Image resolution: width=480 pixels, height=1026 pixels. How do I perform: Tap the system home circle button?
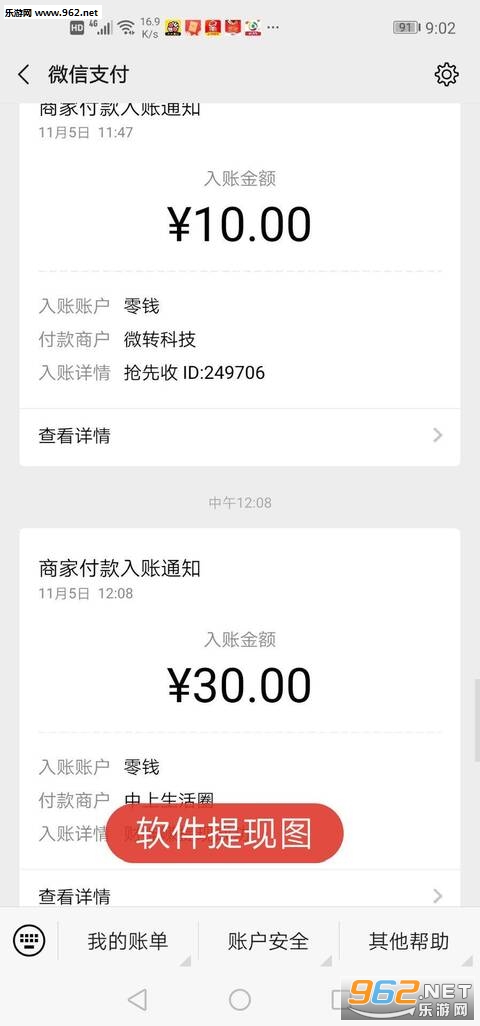pyautogui.click(x=240, y=999)
